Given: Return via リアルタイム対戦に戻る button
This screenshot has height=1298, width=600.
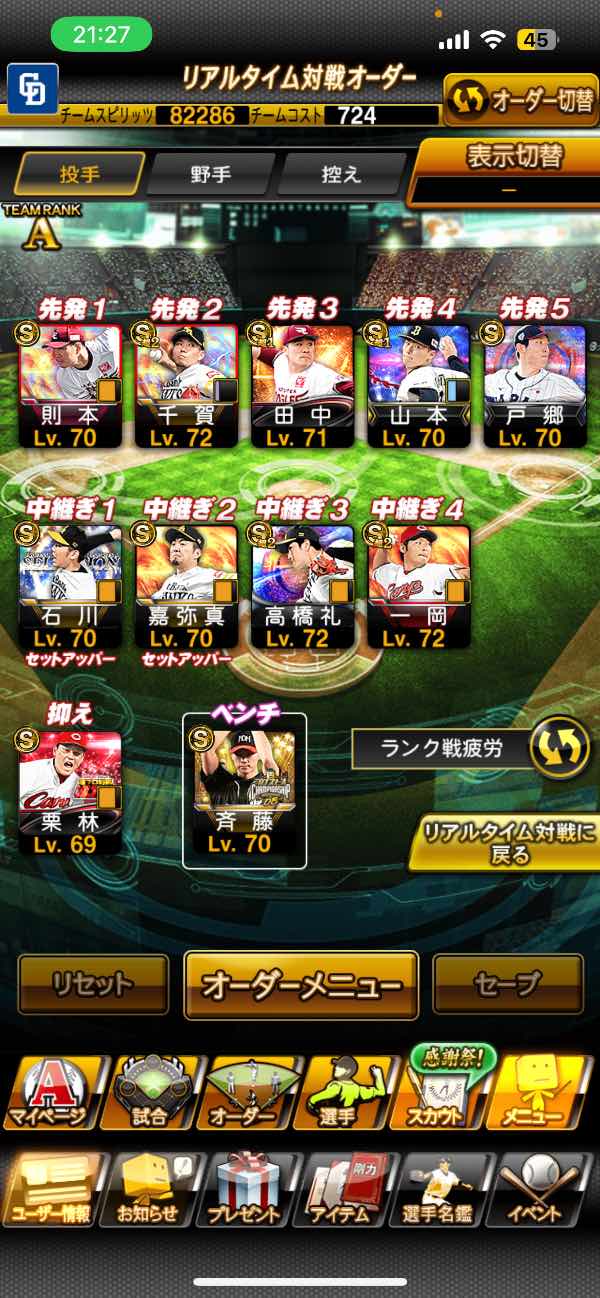Looking at the screenshot, I should point(503,843).
